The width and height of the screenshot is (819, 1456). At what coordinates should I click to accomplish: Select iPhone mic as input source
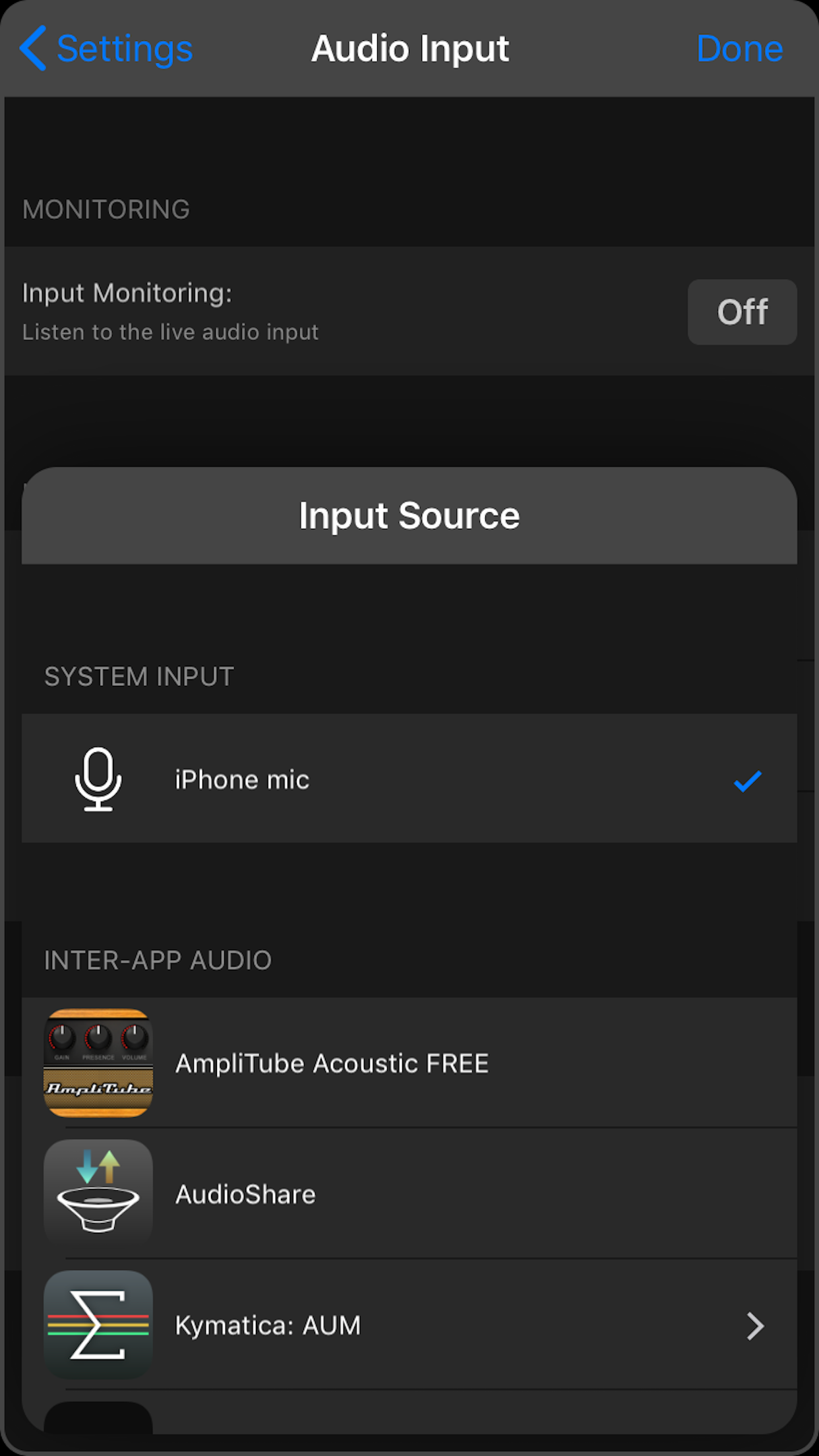(x=409, y=779)
